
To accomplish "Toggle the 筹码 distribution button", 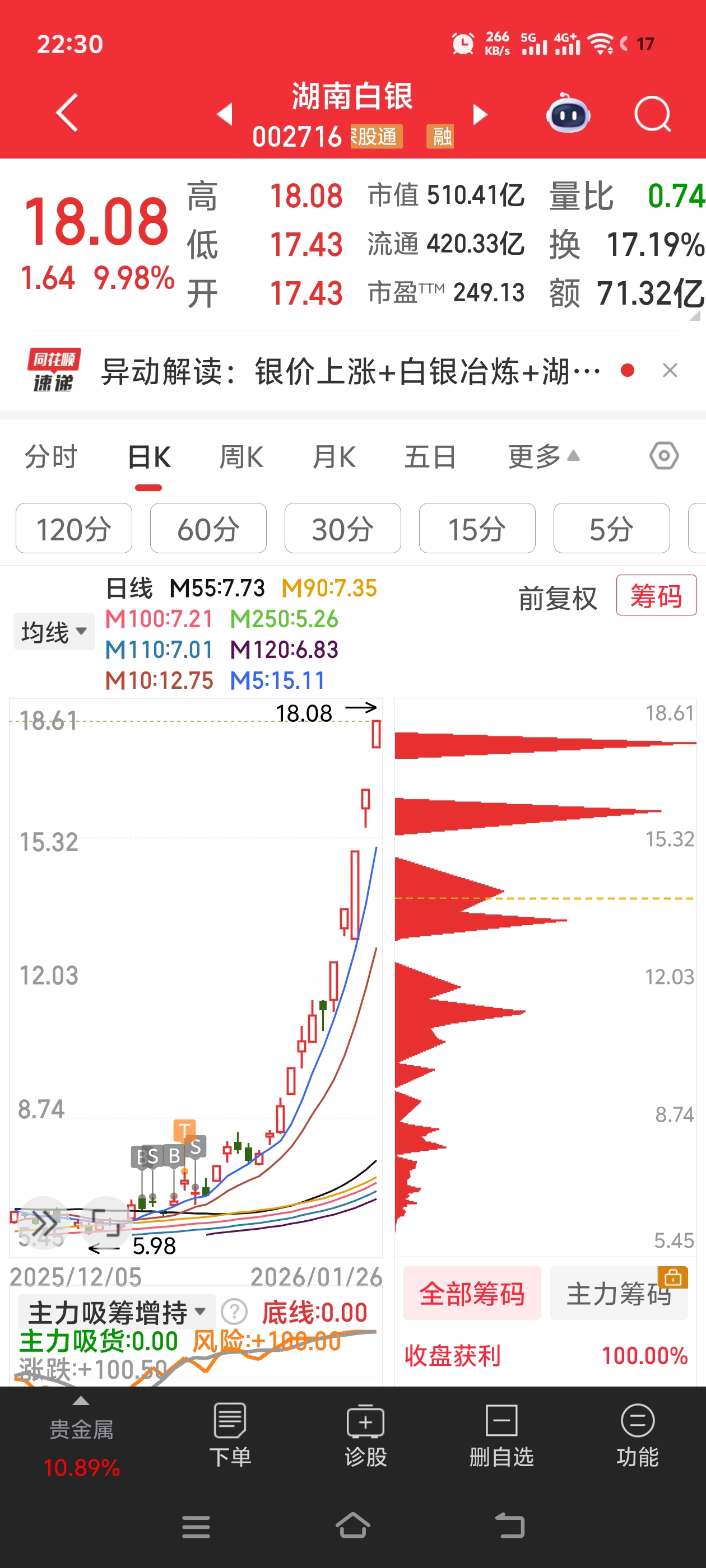I will pyautogui.click(x=656, y=595).
